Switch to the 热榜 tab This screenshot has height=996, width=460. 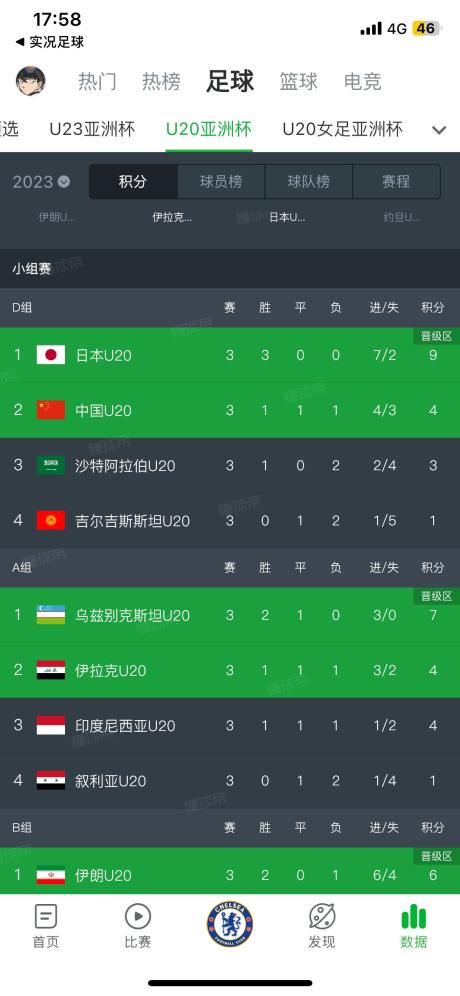click(x=161, y=82)
